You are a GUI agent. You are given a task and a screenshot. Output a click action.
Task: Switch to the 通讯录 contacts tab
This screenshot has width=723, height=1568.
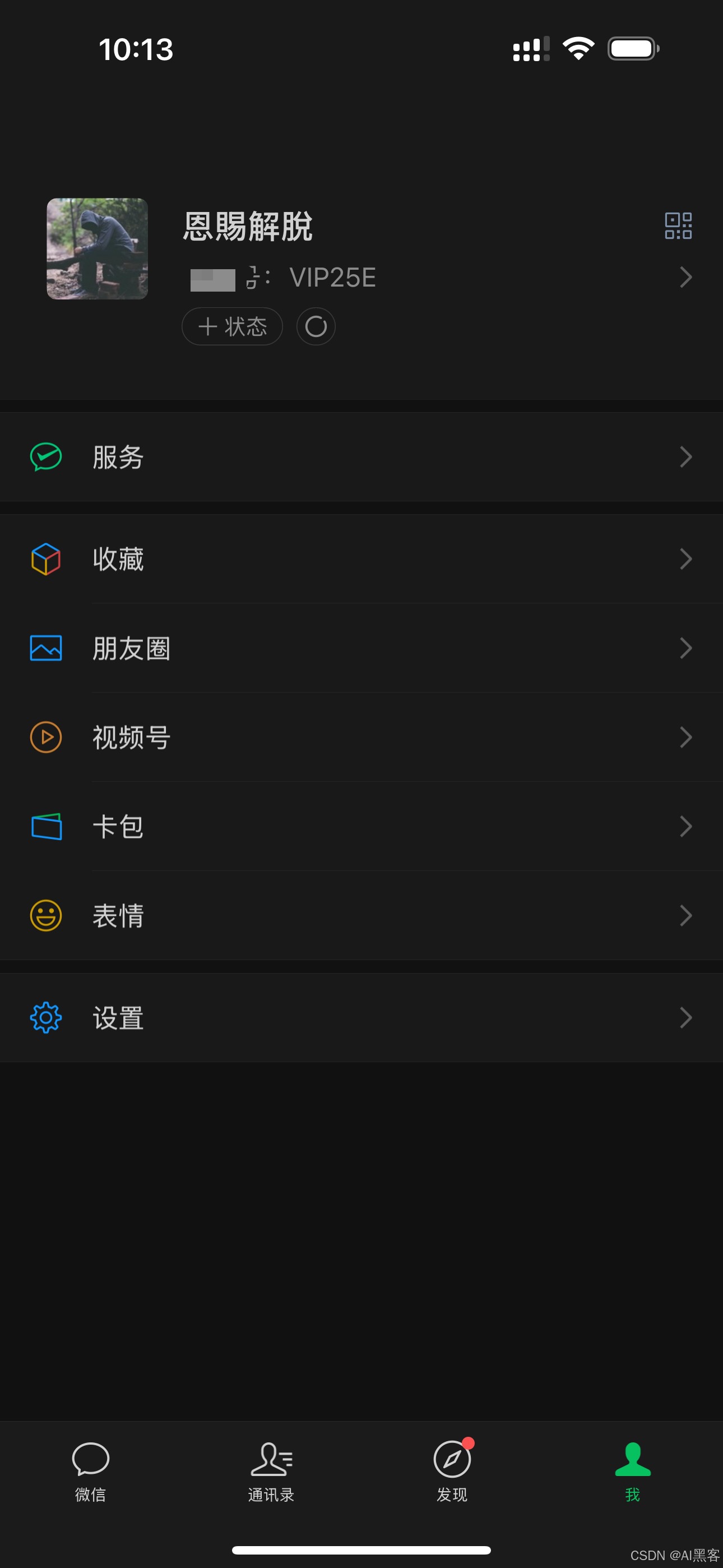click(x=271, y=1471)
